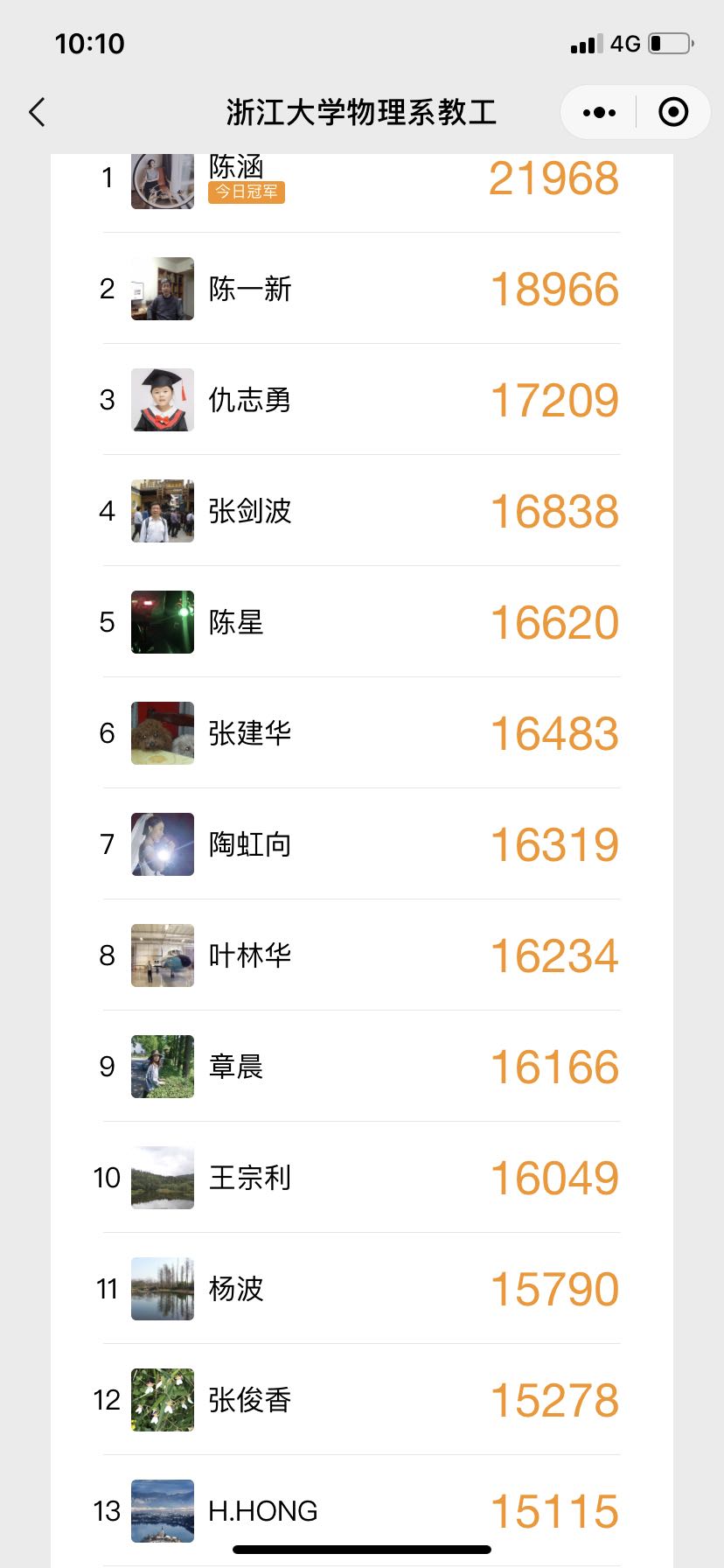View 仇志勇's step ranking details
724x1568 pixels.
(x=361, y=400)
